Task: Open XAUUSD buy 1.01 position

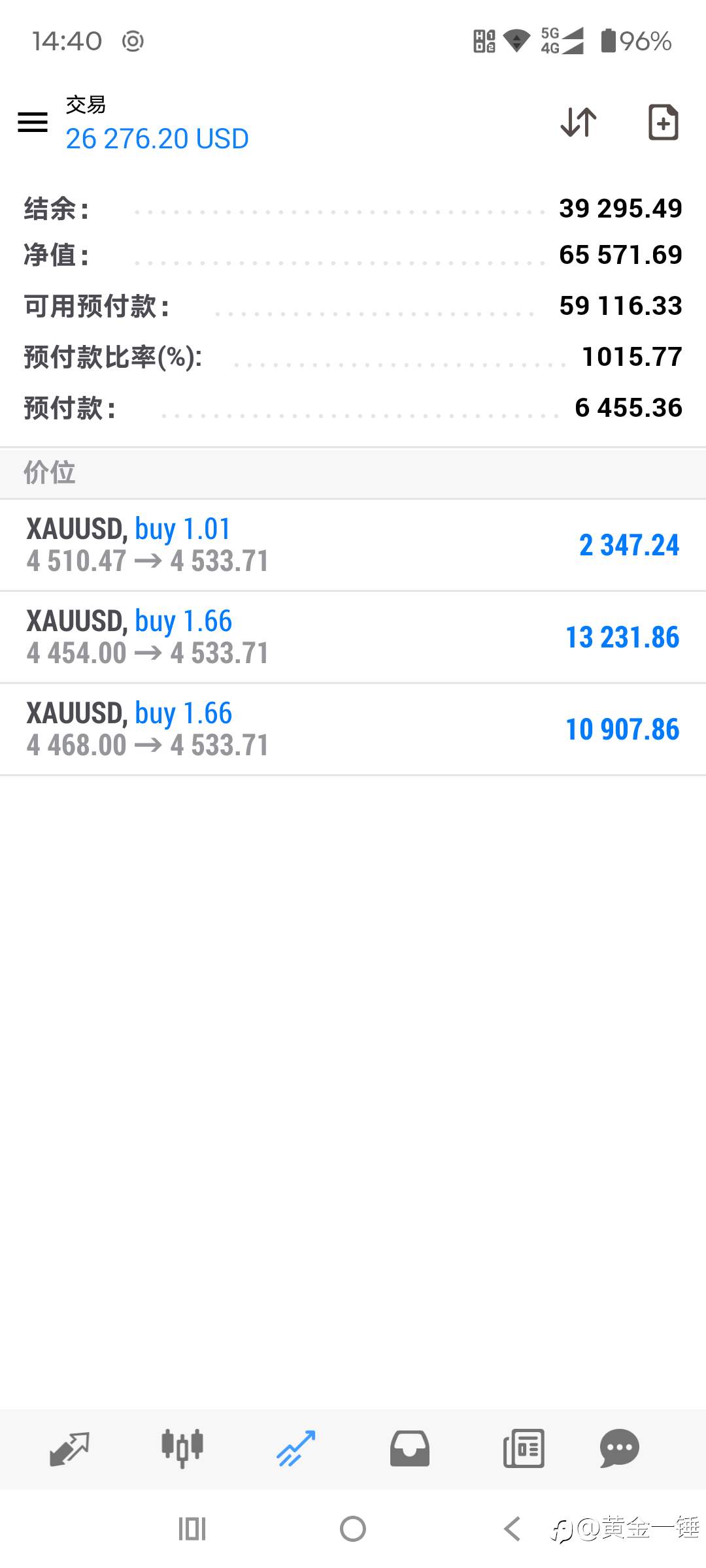Action: click(x=353, y=546)
